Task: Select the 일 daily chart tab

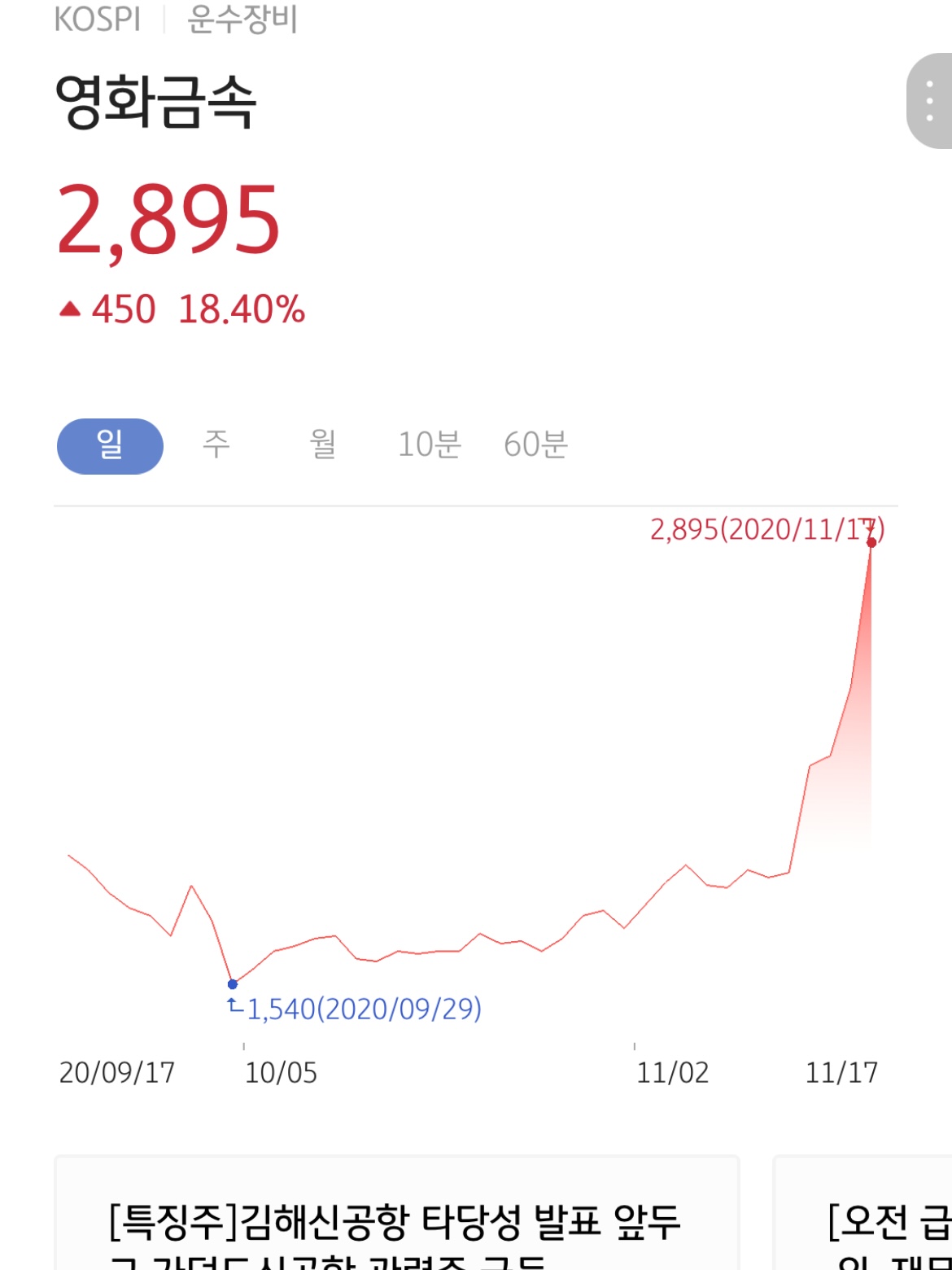Action: pyautogui.click(x=110, y=445)
